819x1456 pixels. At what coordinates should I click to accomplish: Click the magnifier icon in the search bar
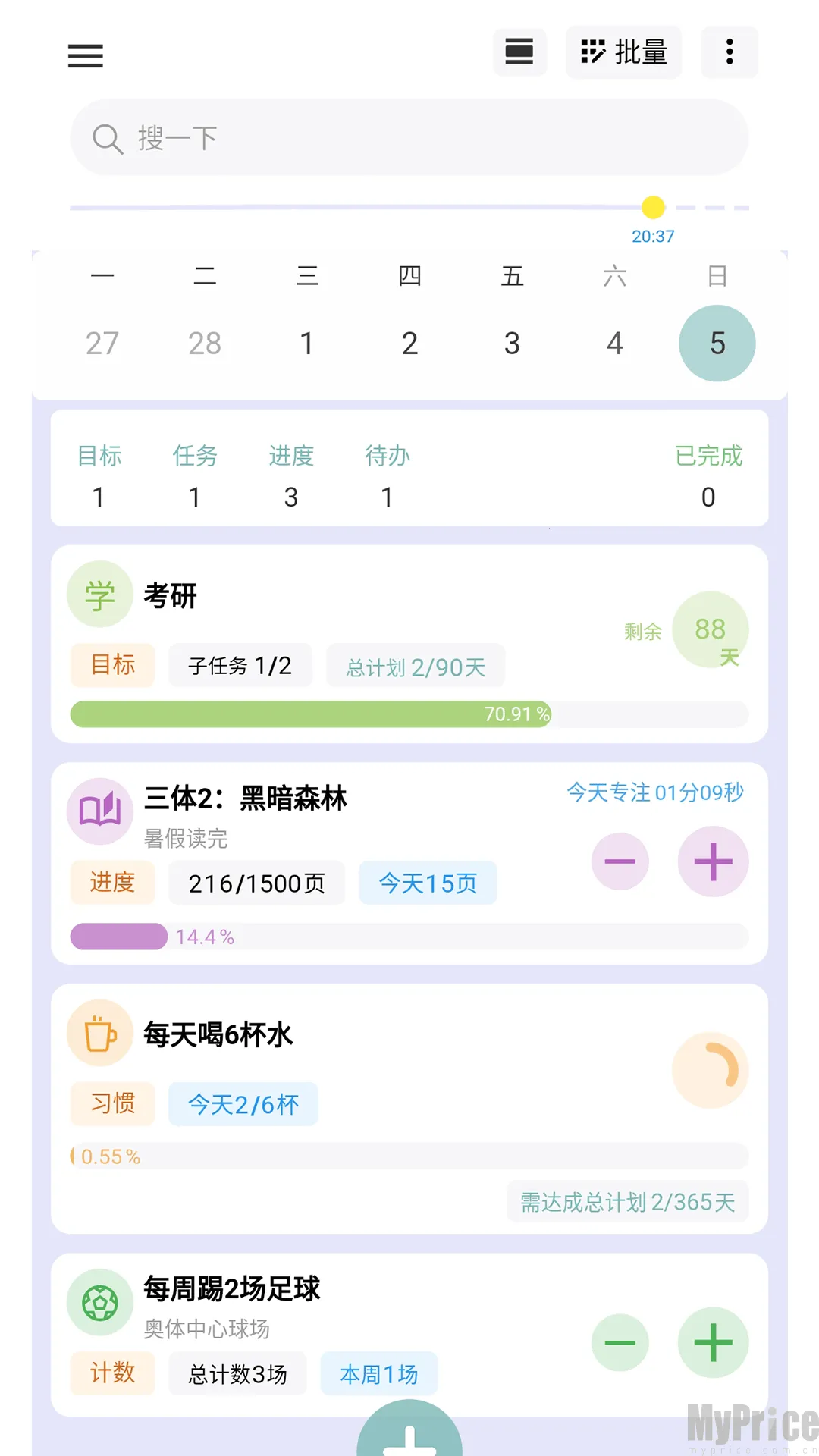[x=108, y=137]
